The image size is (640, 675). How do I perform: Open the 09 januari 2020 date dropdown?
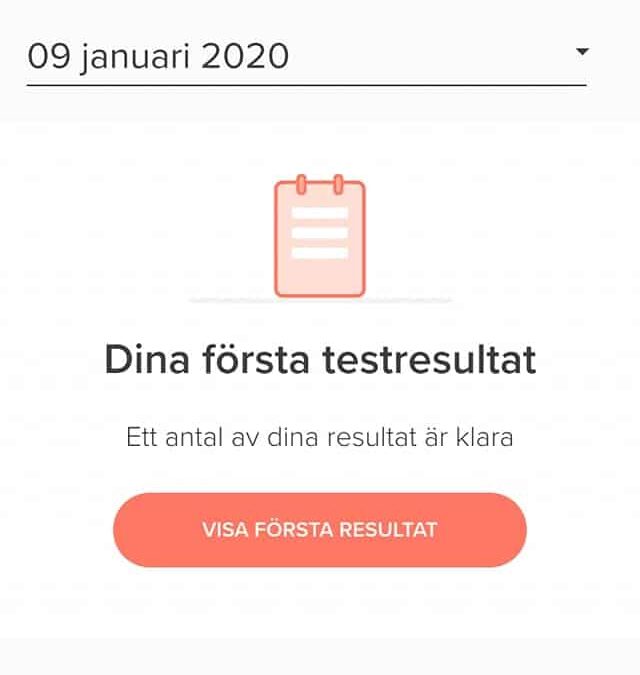[306, 56]
